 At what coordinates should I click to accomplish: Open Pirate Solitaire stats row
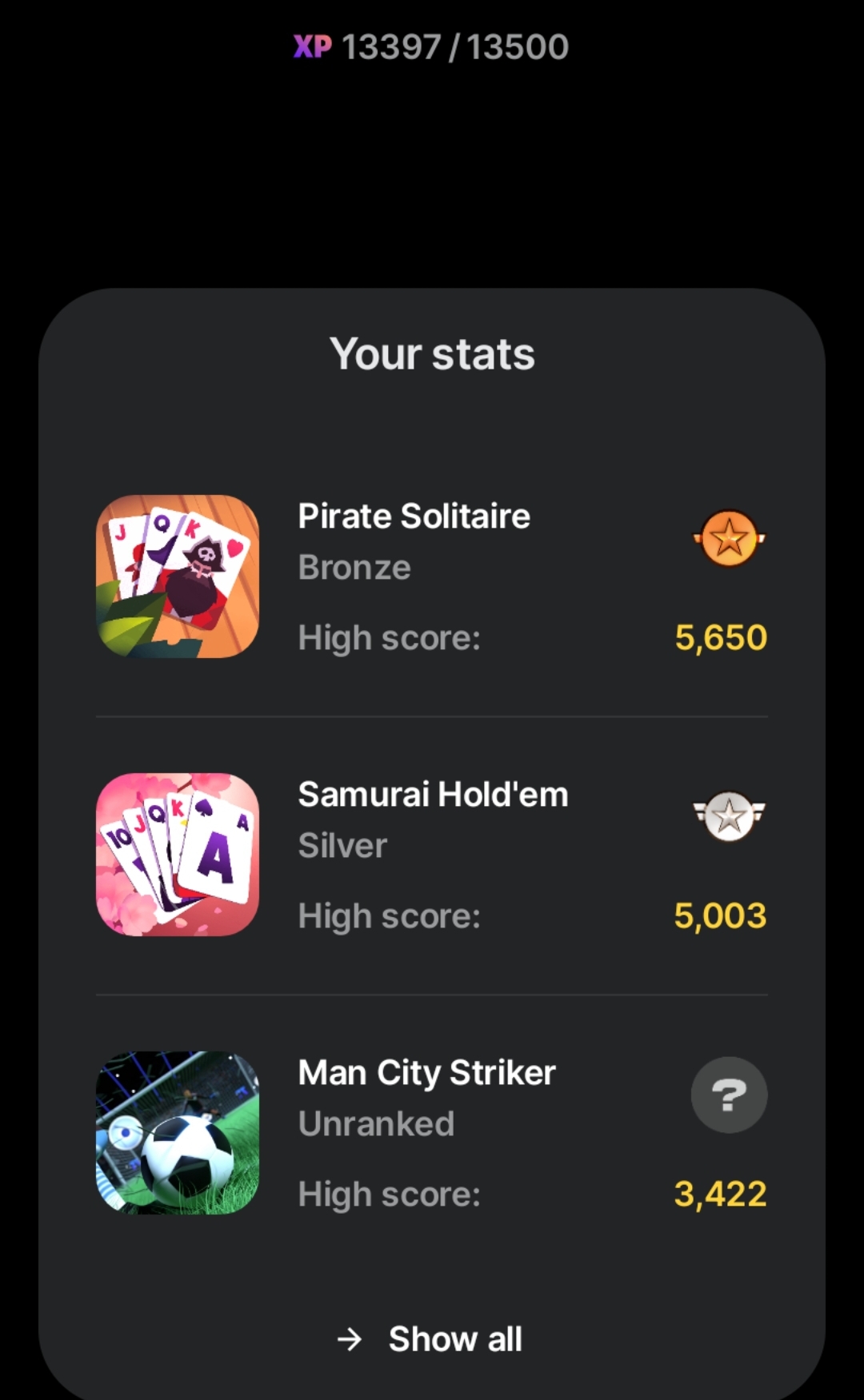pyautogui.click(x=431, y=576)
